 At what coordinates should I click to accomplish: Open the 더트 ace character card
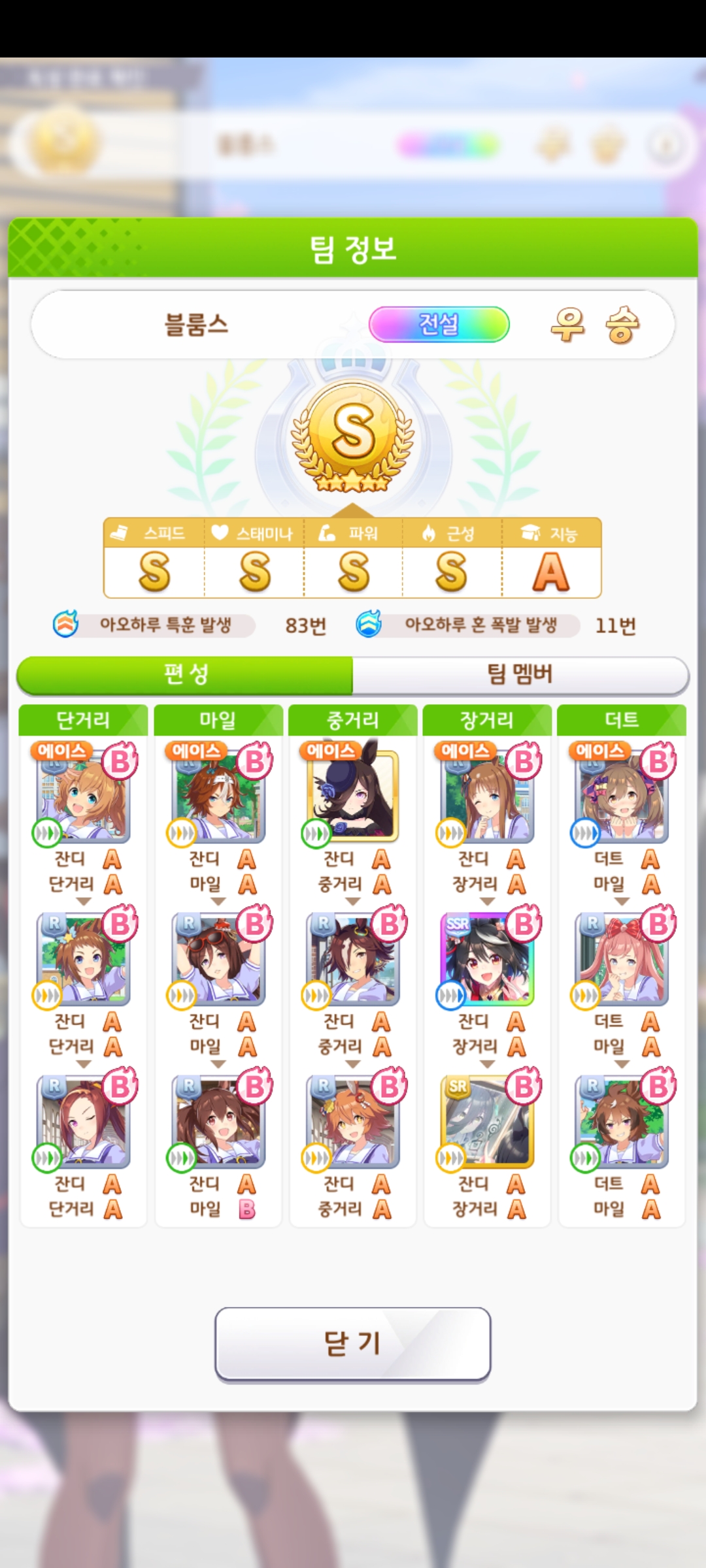coord(622,797)
